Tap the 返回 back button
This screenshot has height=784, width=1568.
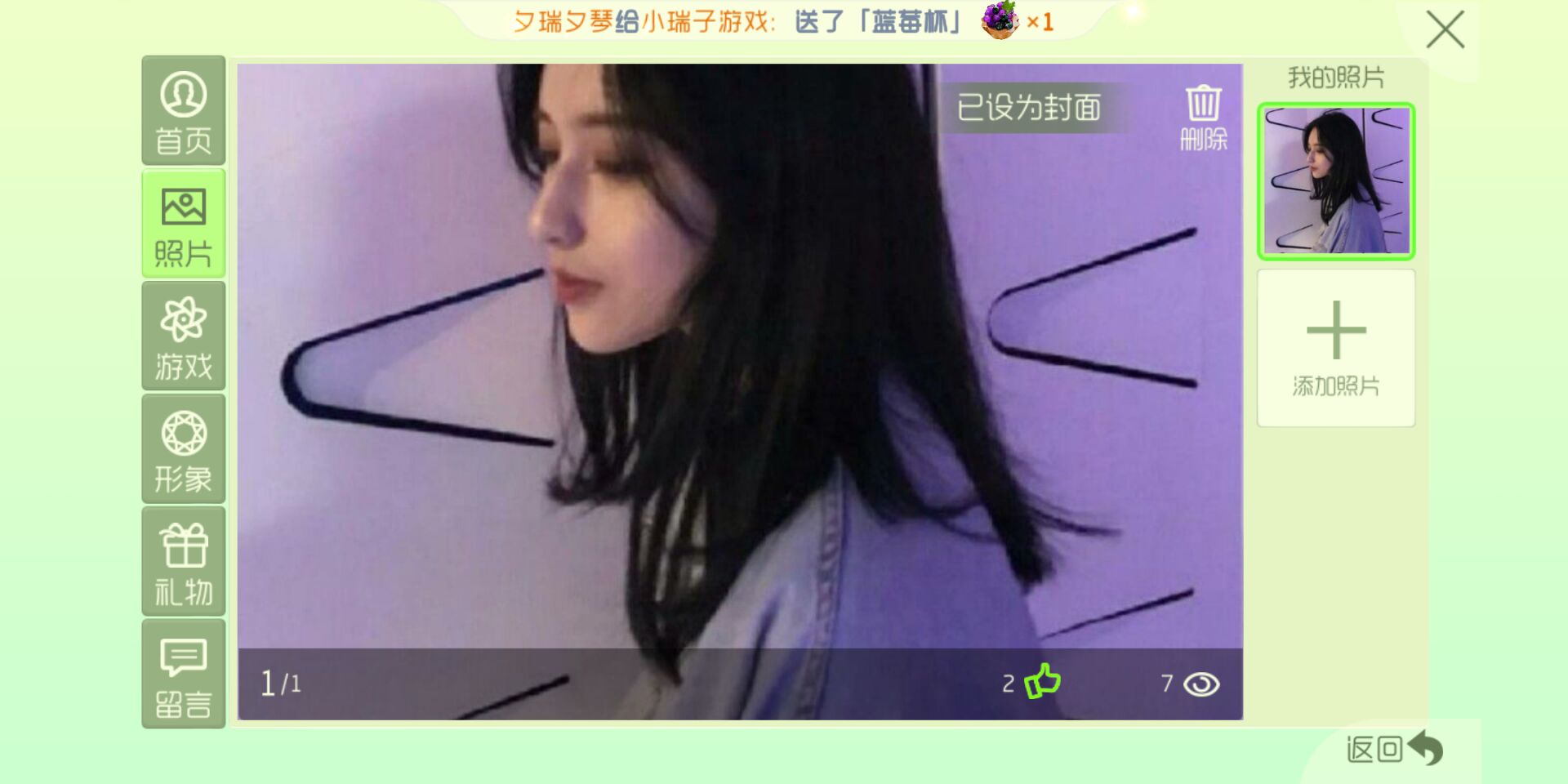pos(1395,748)
